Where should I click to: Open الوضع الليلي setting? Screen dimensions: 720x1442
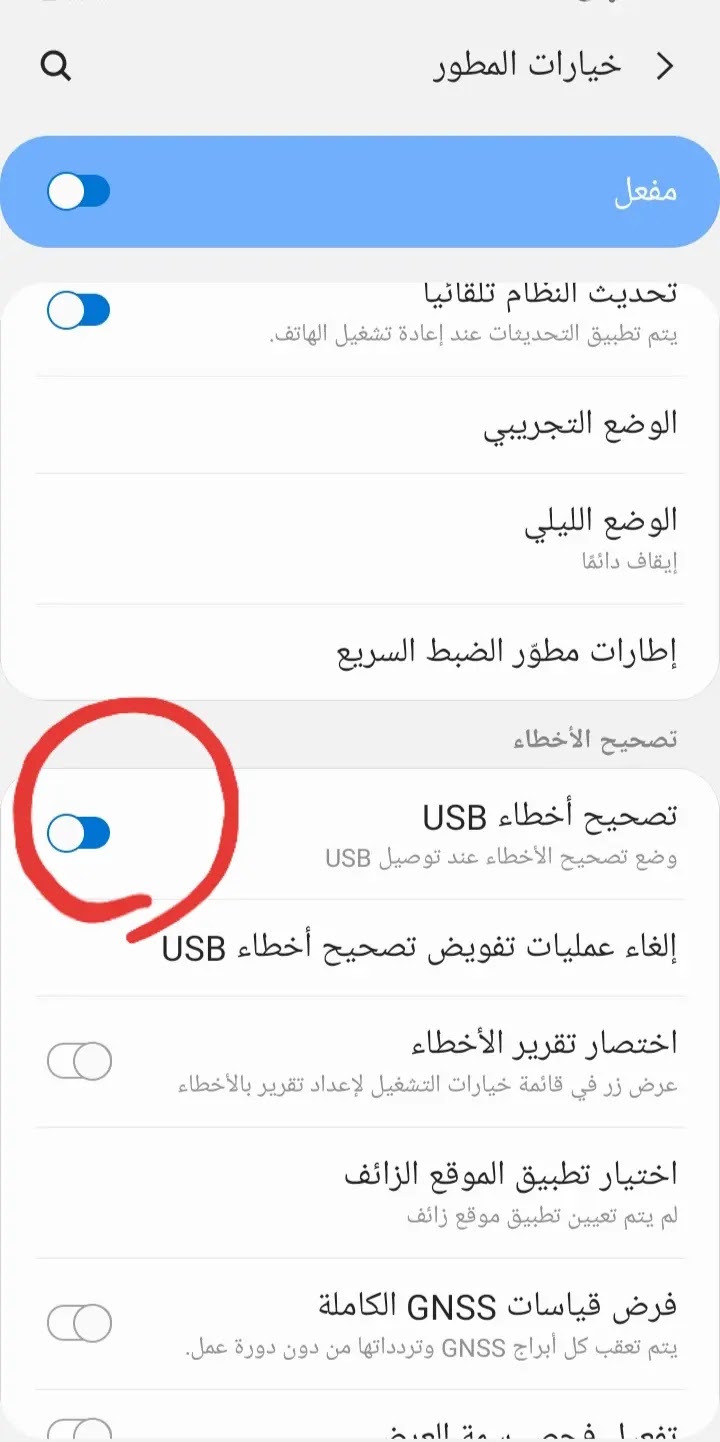360,538
